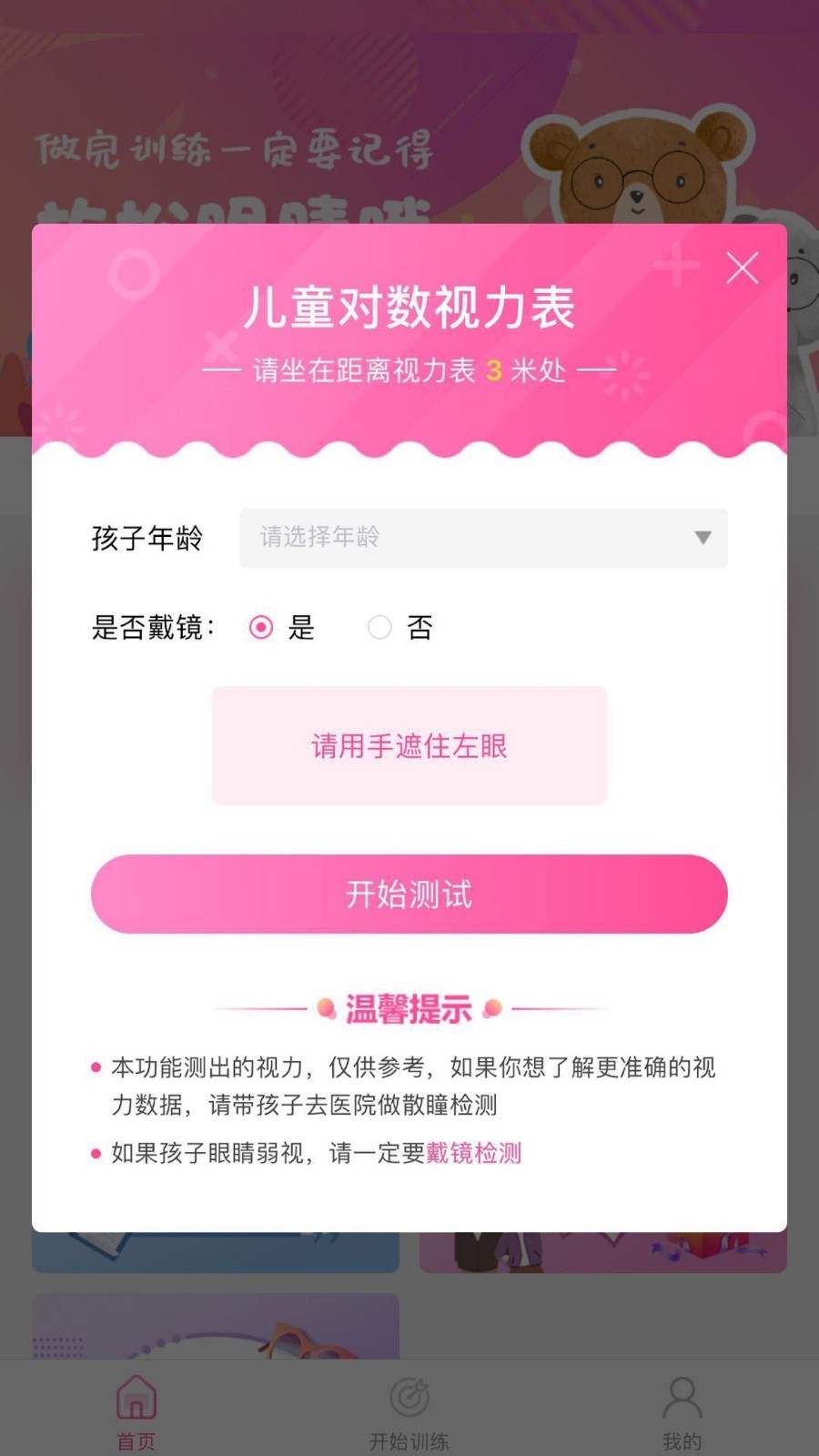Click the 请用手遮住左眼 instruction panel
This screenshot has width=819, height=1456.
click(x=409, y=745)
